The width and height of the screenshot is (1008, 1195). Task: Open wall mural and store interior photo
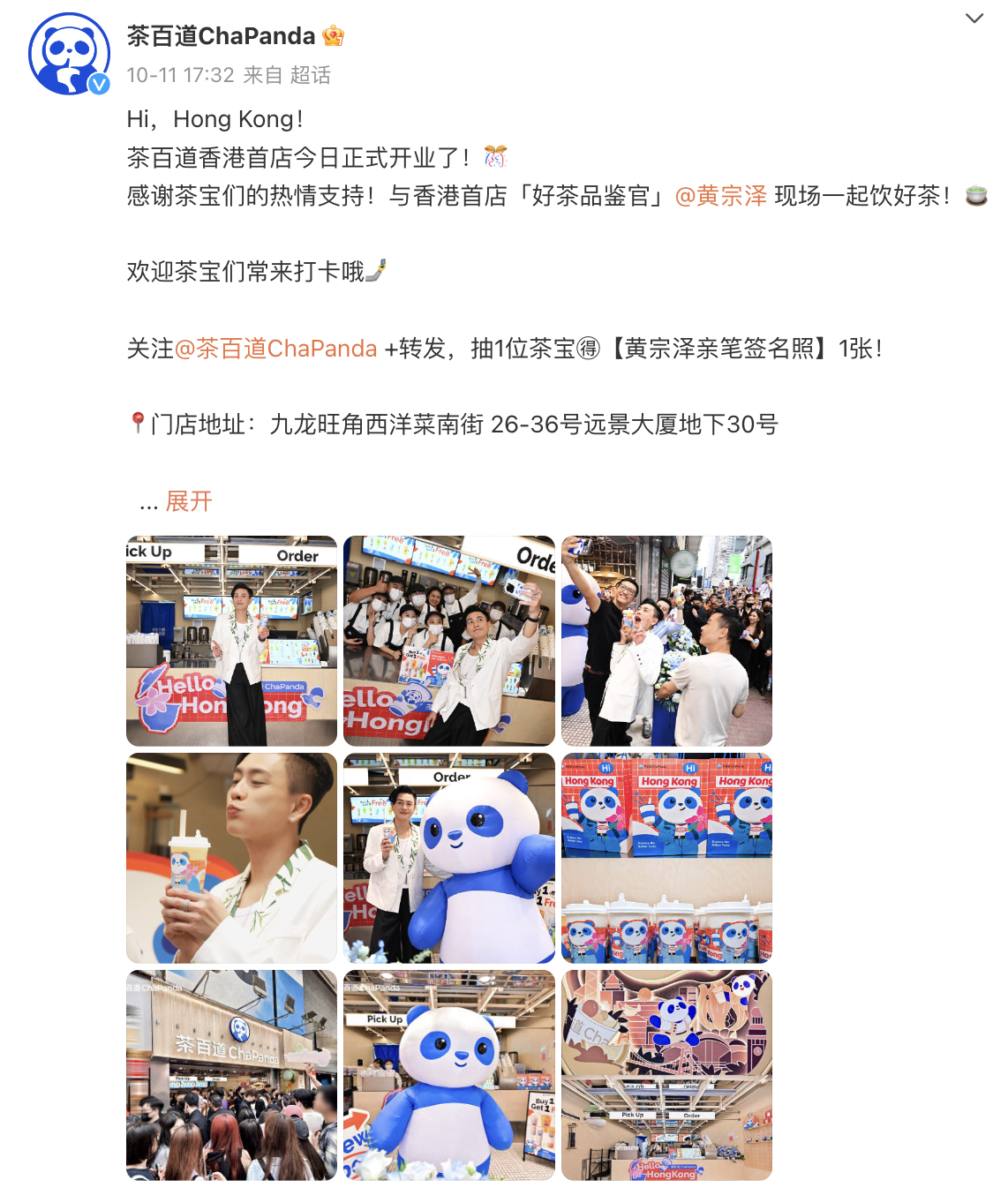[x=666, y=1075]
